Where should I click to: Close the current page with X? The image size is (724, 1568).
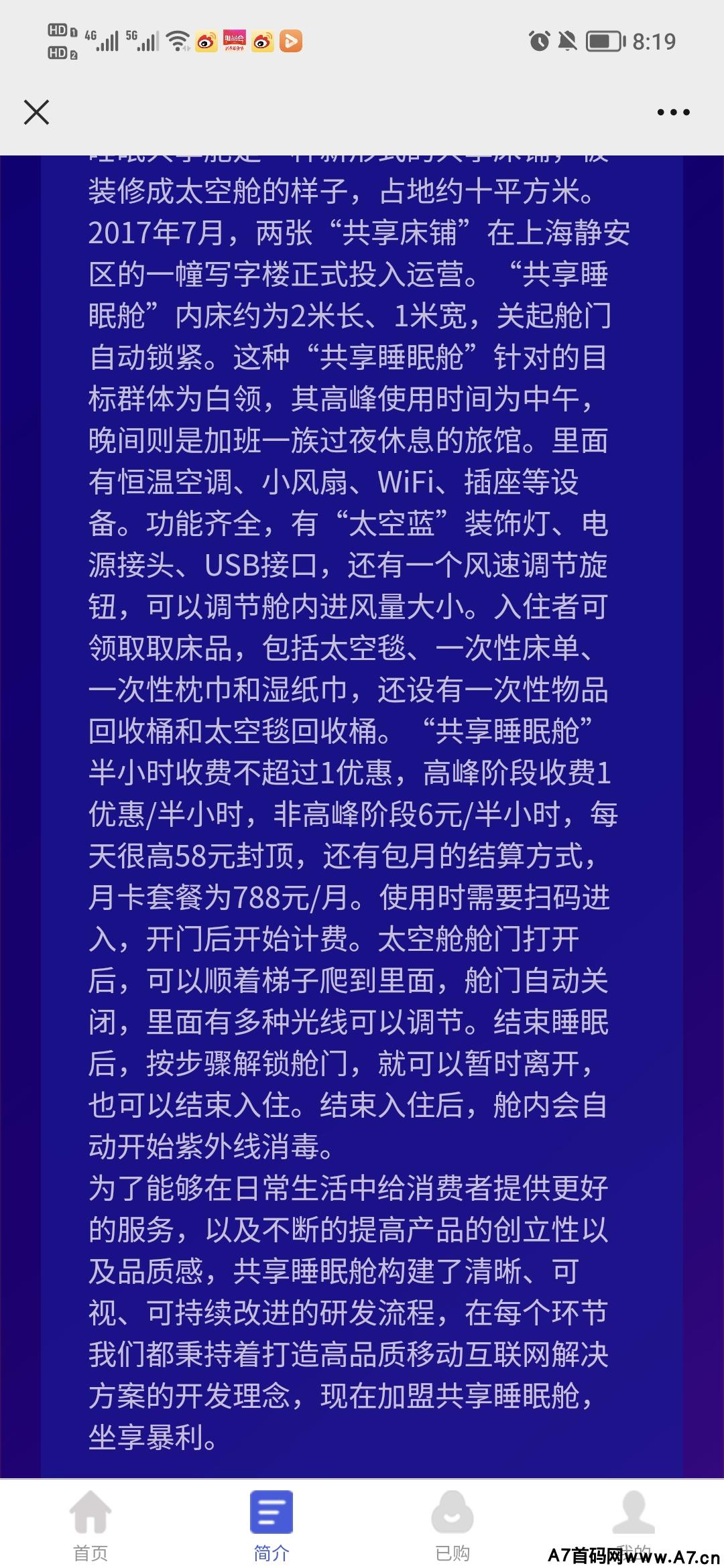36,112
